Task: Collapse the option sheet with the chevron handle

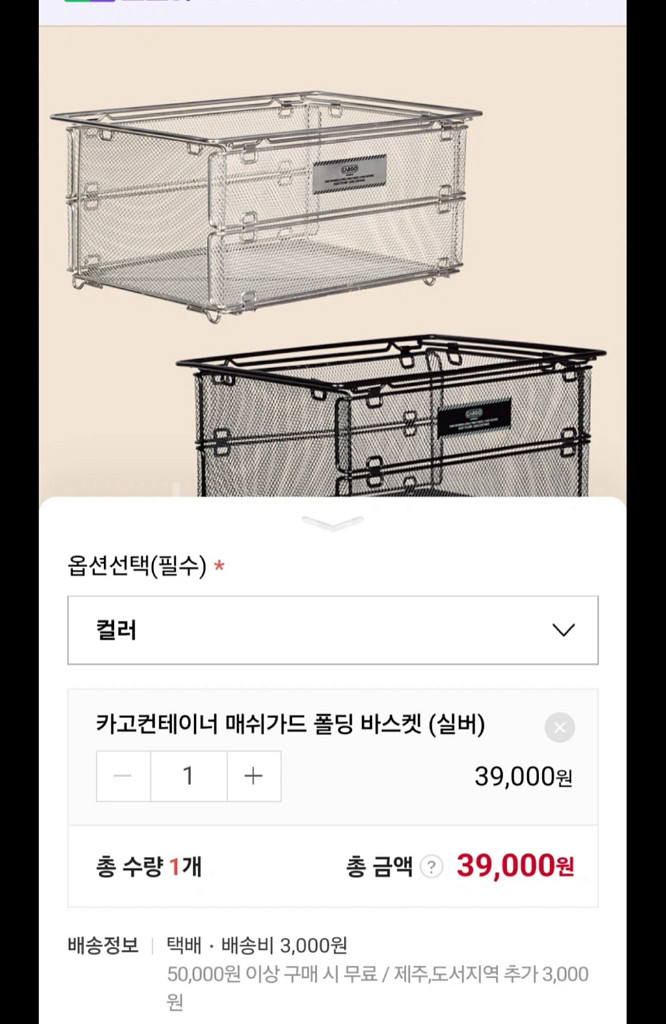Action: (332, 524)
